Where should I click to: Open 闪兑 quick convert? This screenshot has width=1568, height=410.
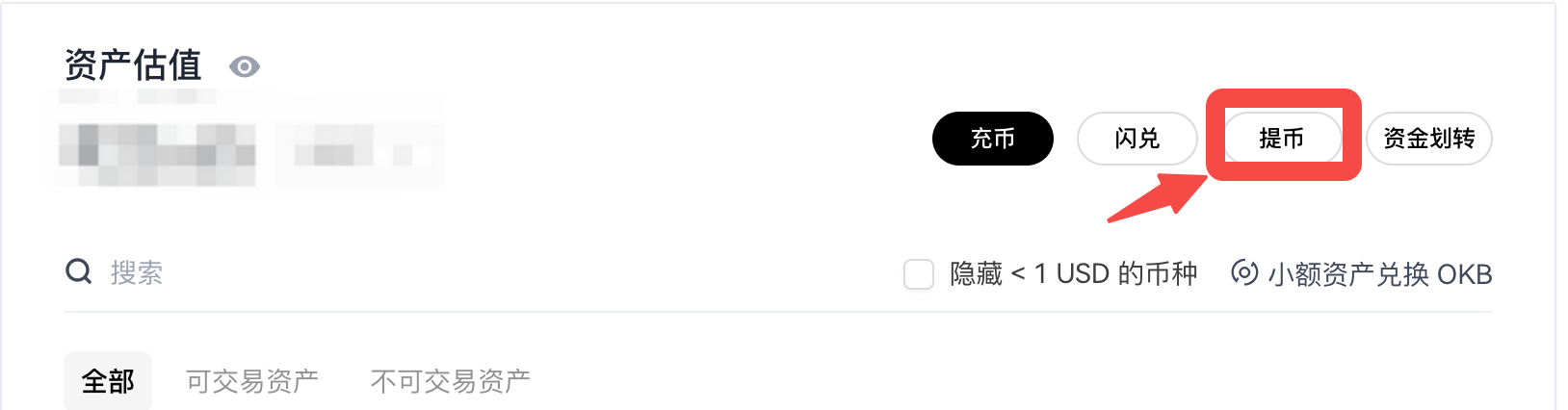point(1137,139)
